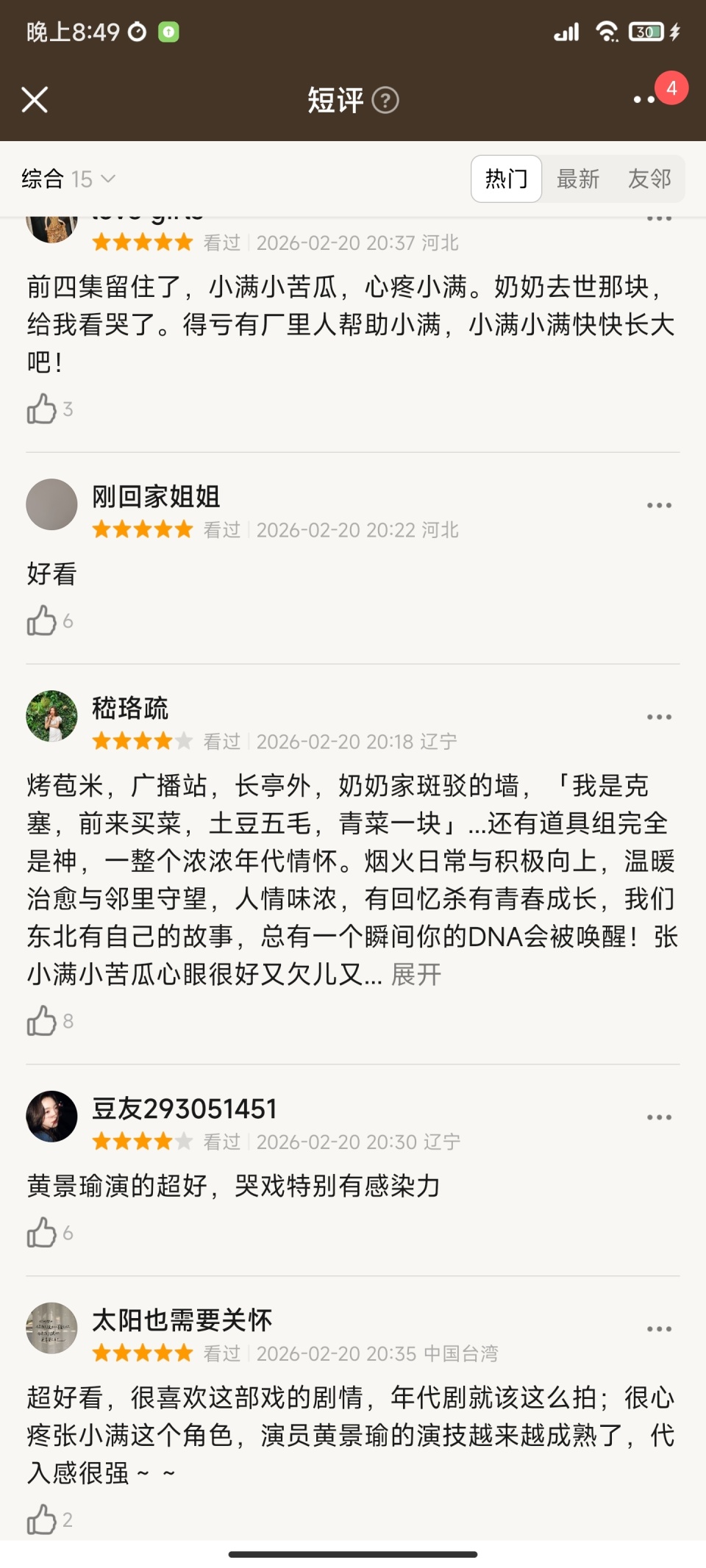Tap 嵇珞疏's profile avatar
Viewport: 706px width, 1568px height.
click(x=51, y=717)
